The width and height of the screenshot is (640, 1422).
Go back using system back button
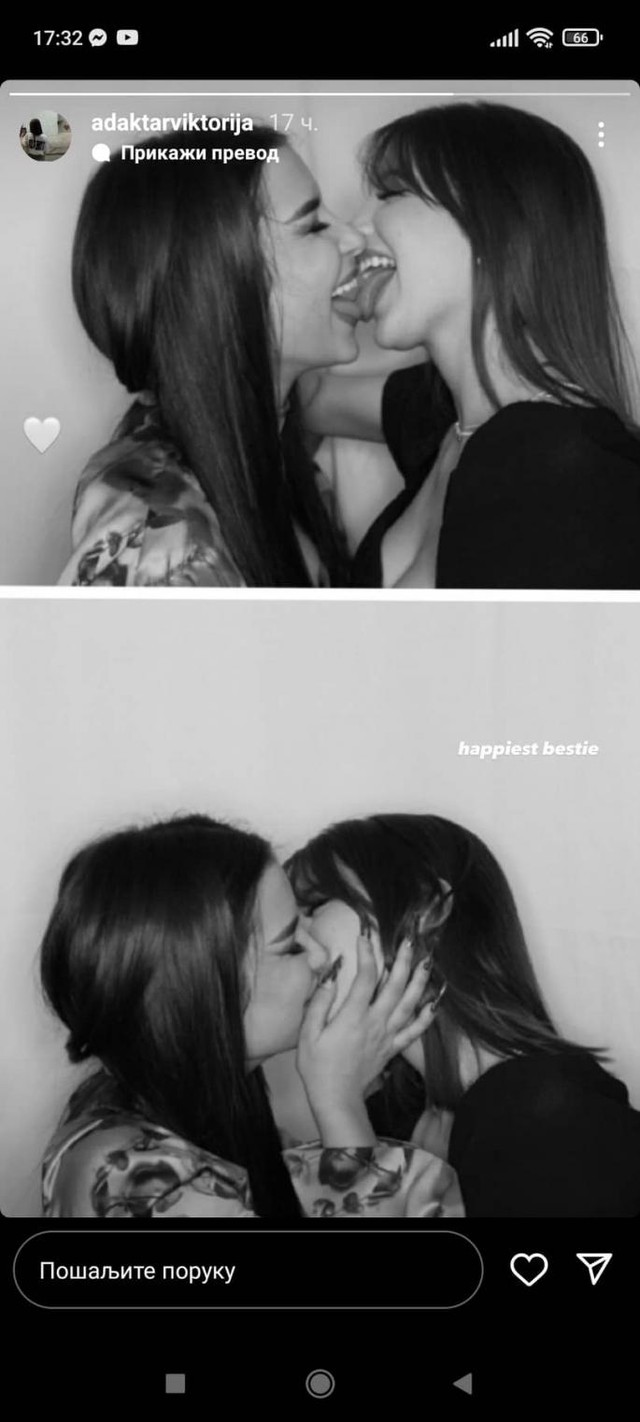462,1383
